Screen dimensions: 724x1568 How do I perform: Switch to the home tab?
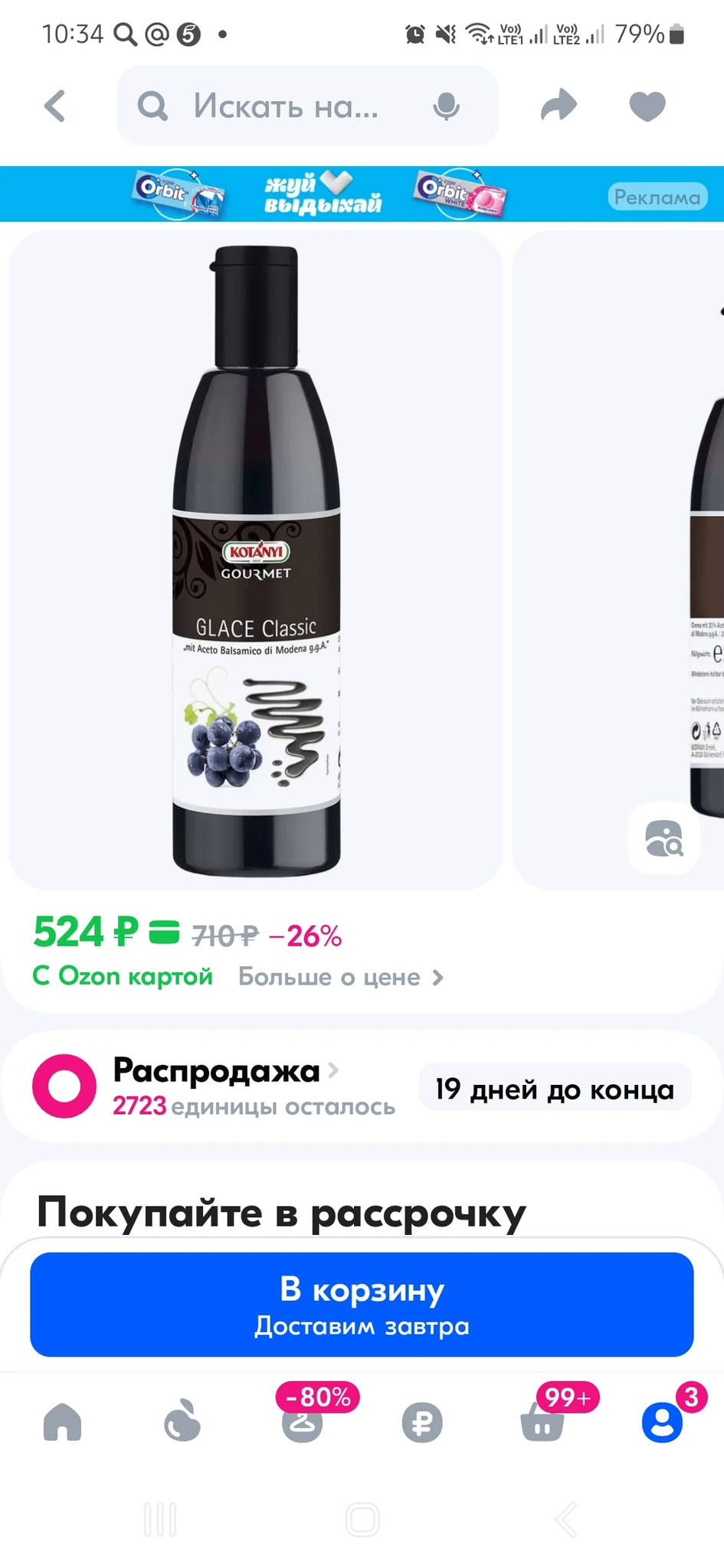62,1423
